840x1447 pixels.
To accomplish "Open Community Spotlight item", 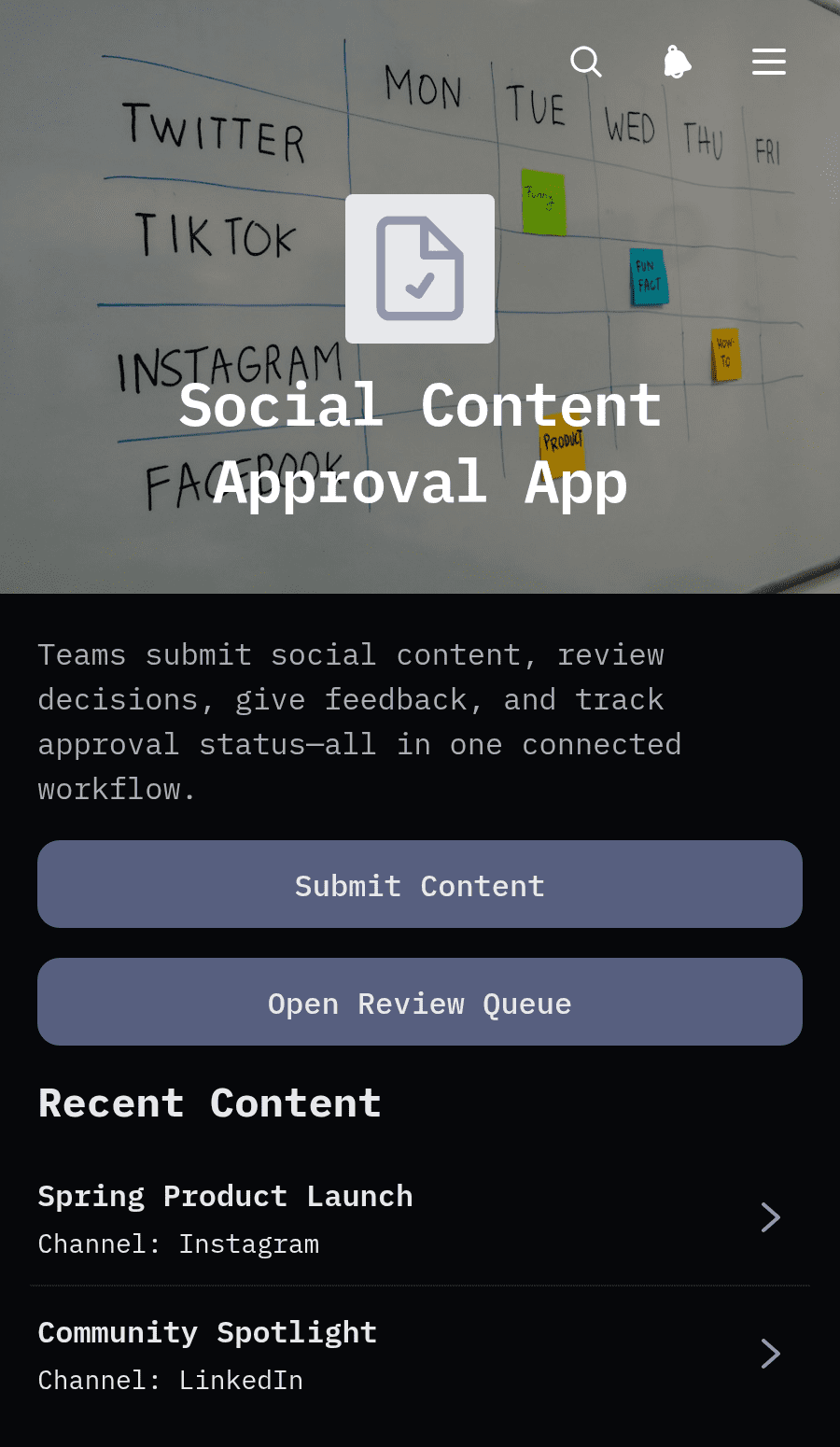I will (x=420, y=1355).
